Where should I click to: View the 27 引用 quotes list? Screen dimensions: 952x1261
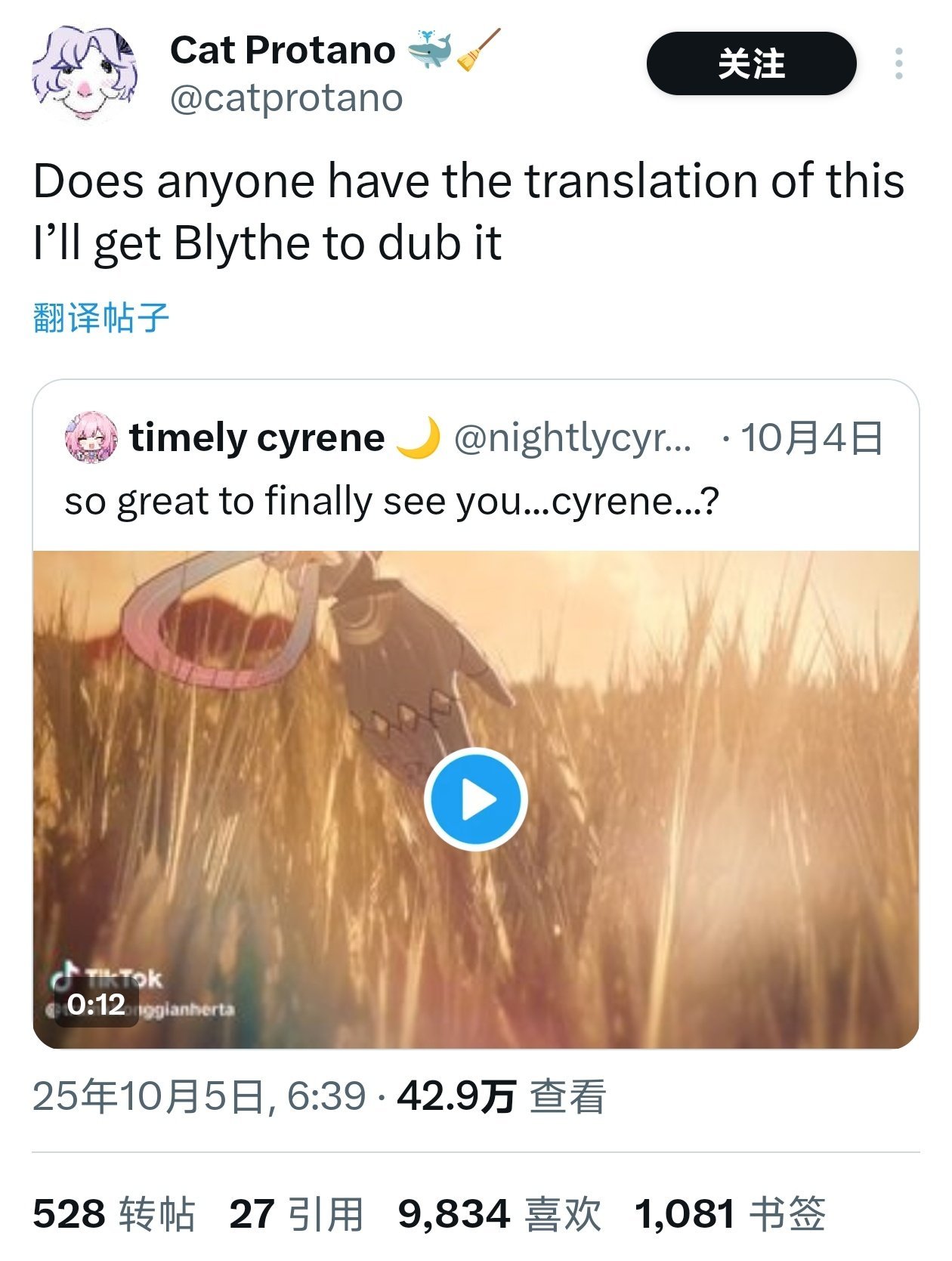tap(296, 1214)
